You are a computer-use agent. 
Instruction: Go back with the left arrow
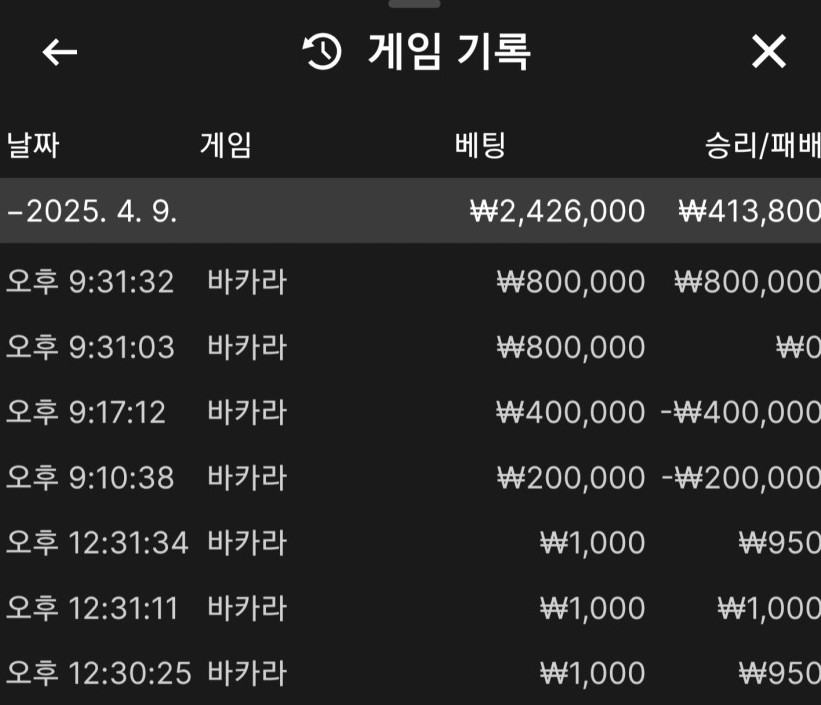60,52
